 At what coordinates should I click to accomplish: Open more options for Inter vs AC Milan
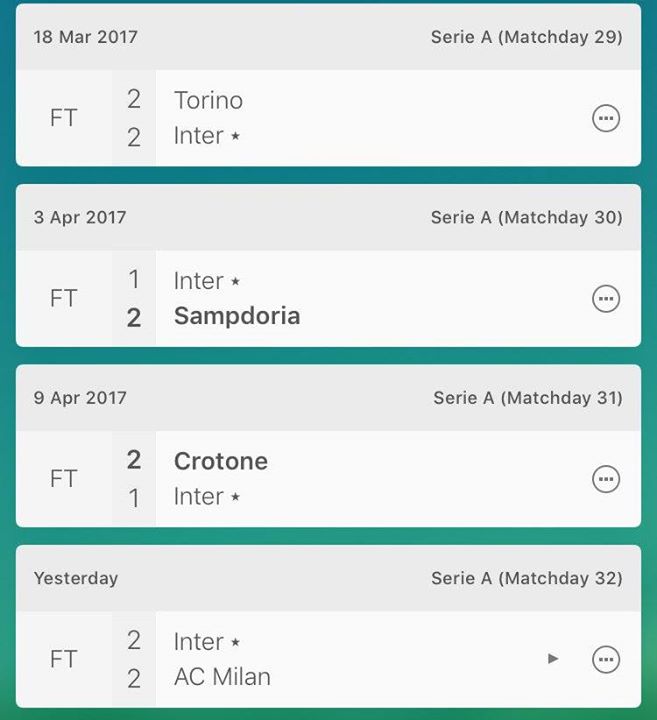606,659
